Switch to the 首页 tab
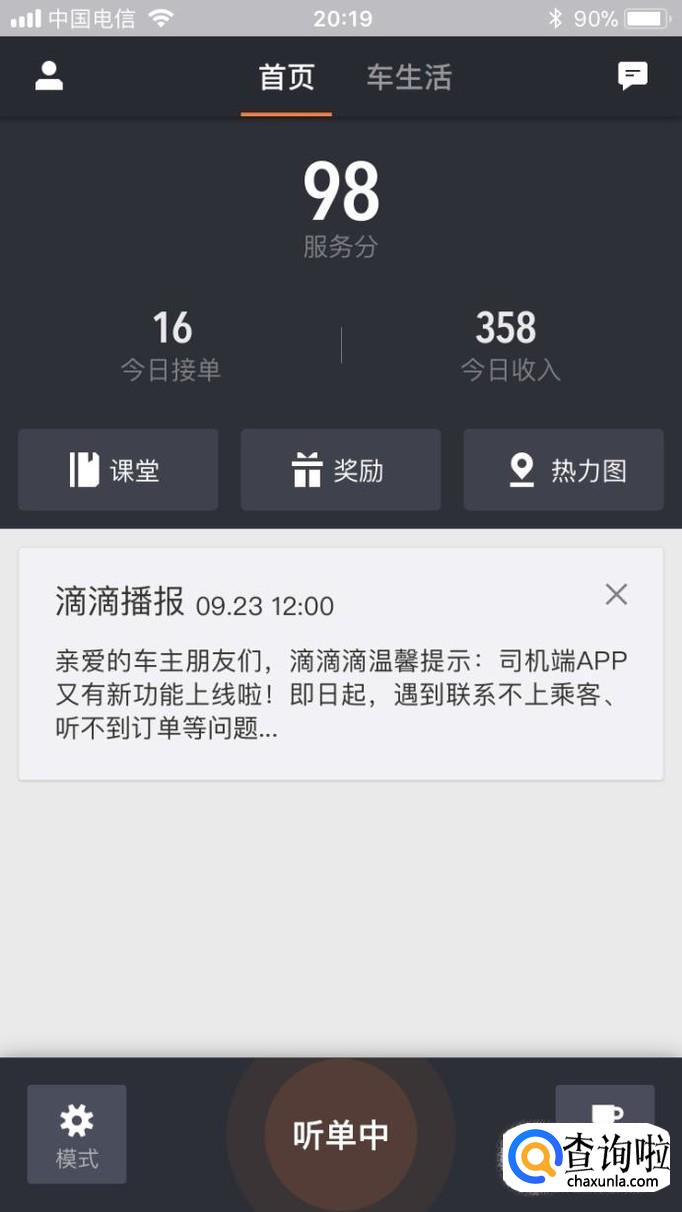Screen dimensions: 682x1212 (286, 78)
